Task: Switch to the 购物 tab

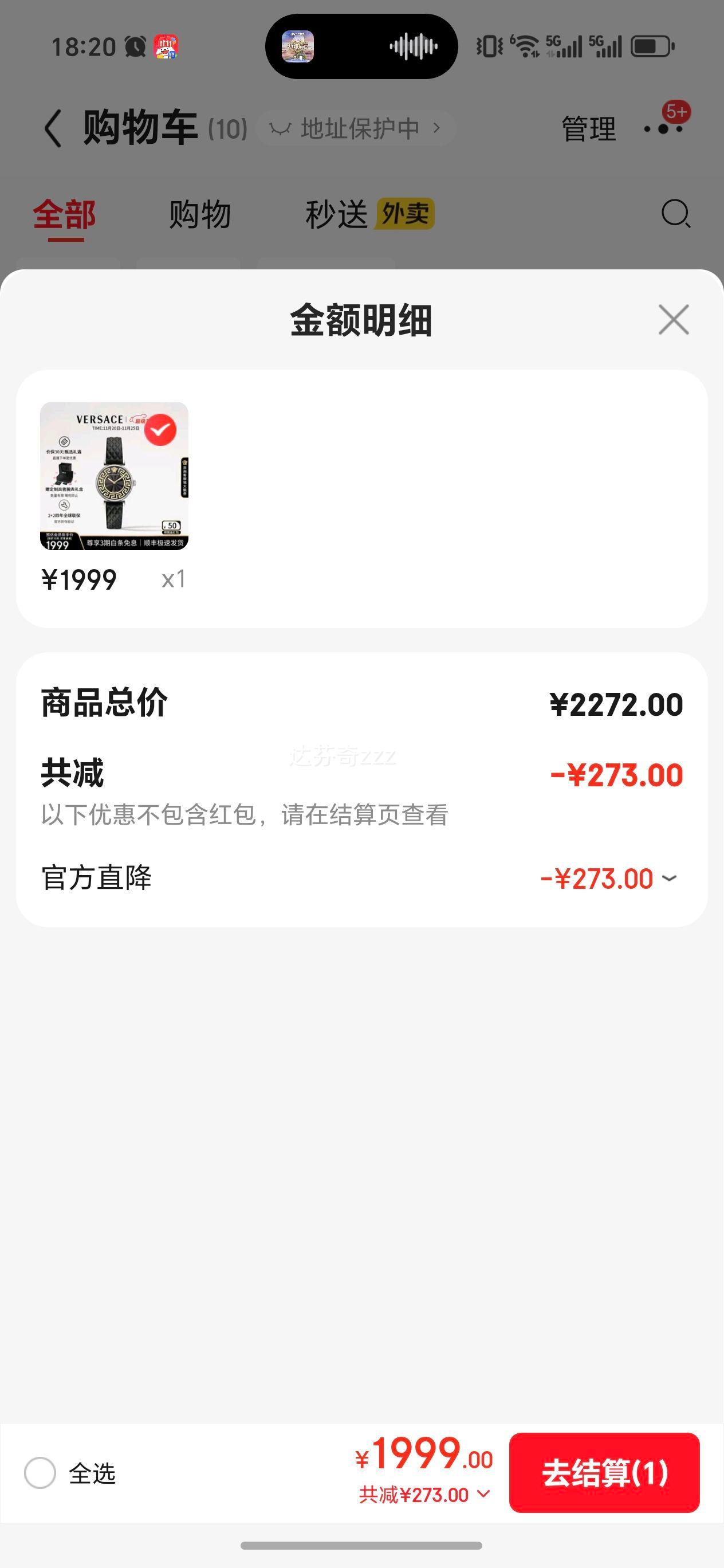Action: click(199, 215)
